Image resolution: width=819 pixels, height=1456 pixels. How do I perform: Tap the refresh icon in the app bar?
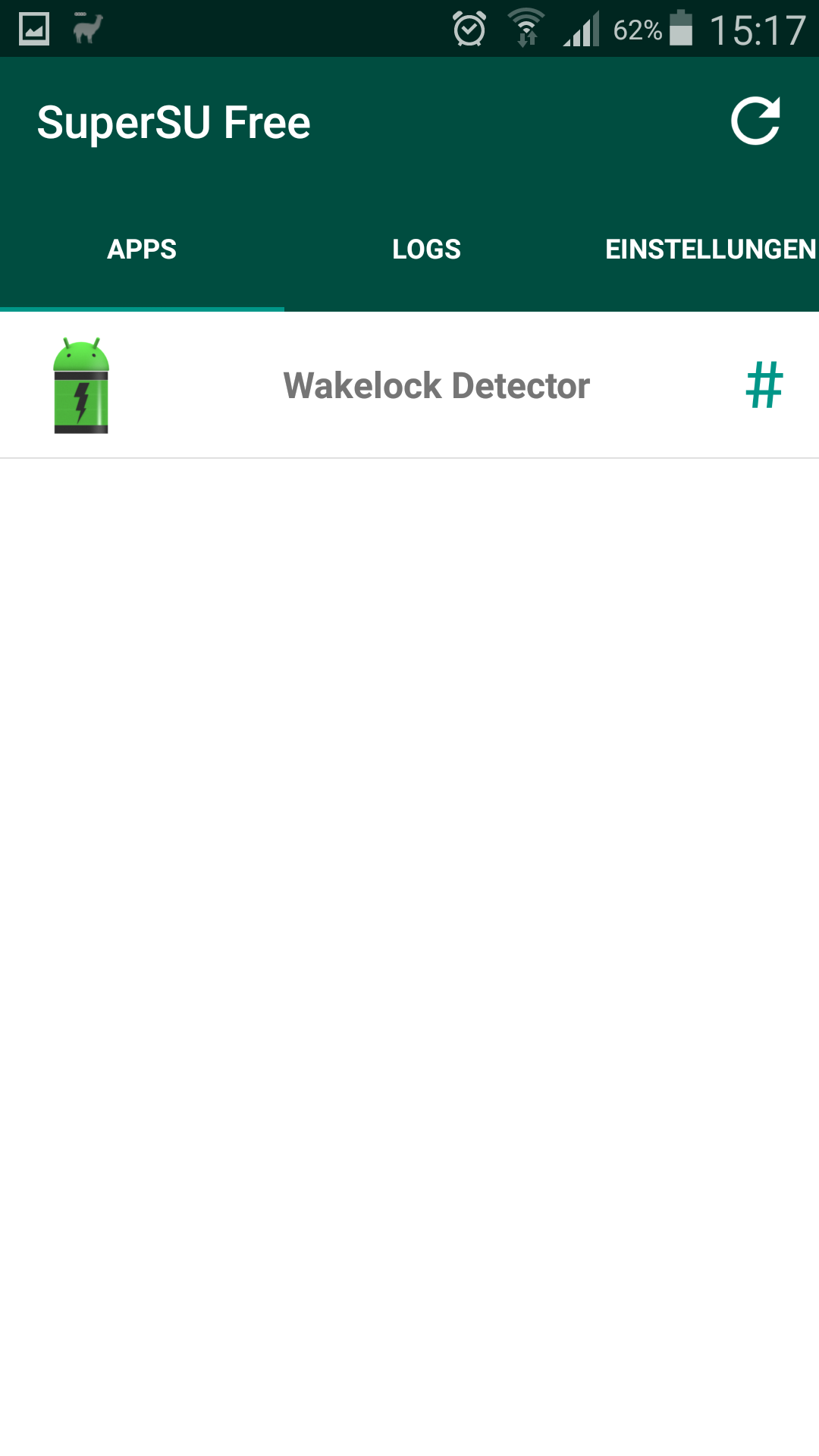pos(755,121)
